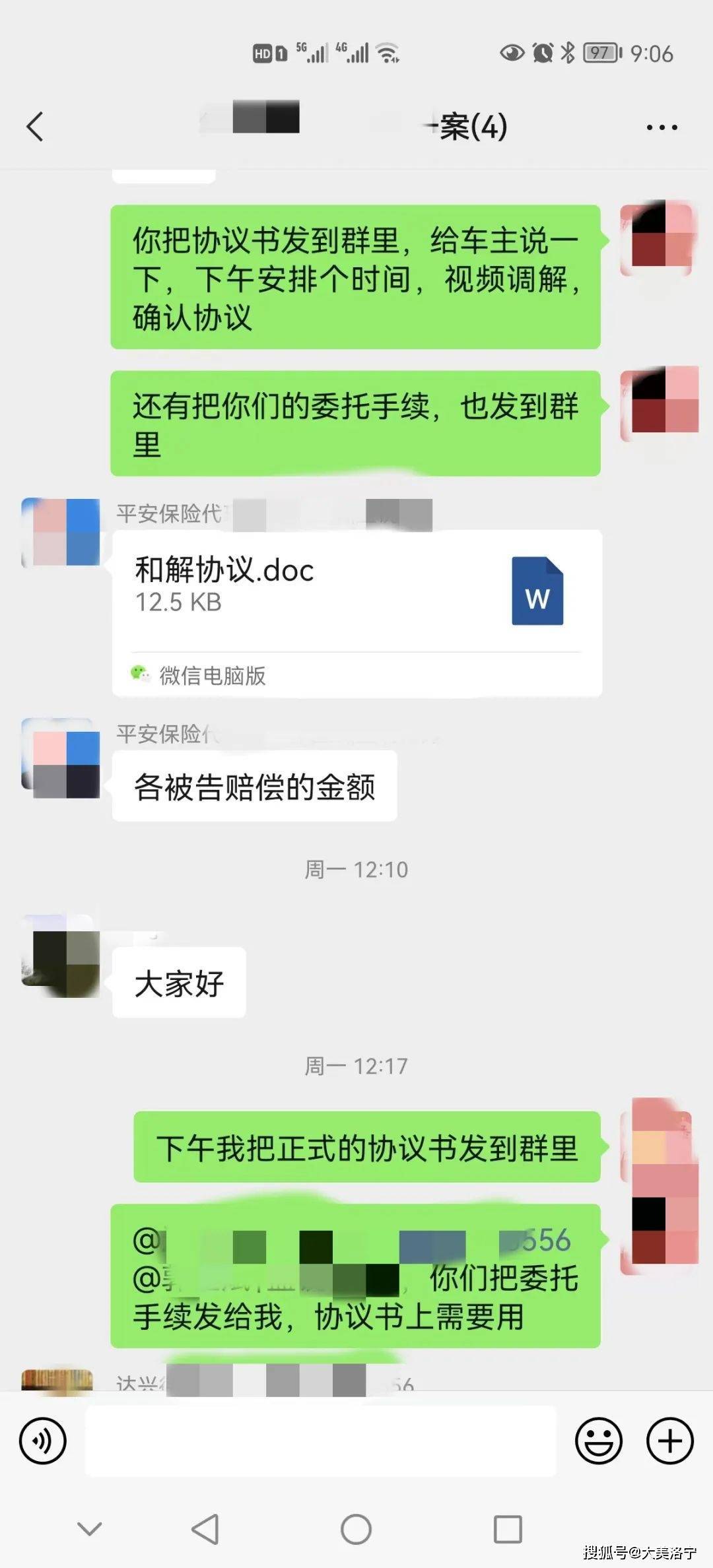Tap avatar next to 各被告赔偿的金额 message
The image size is (713, 1568).
pyautogui.click(x=61, y=758)
